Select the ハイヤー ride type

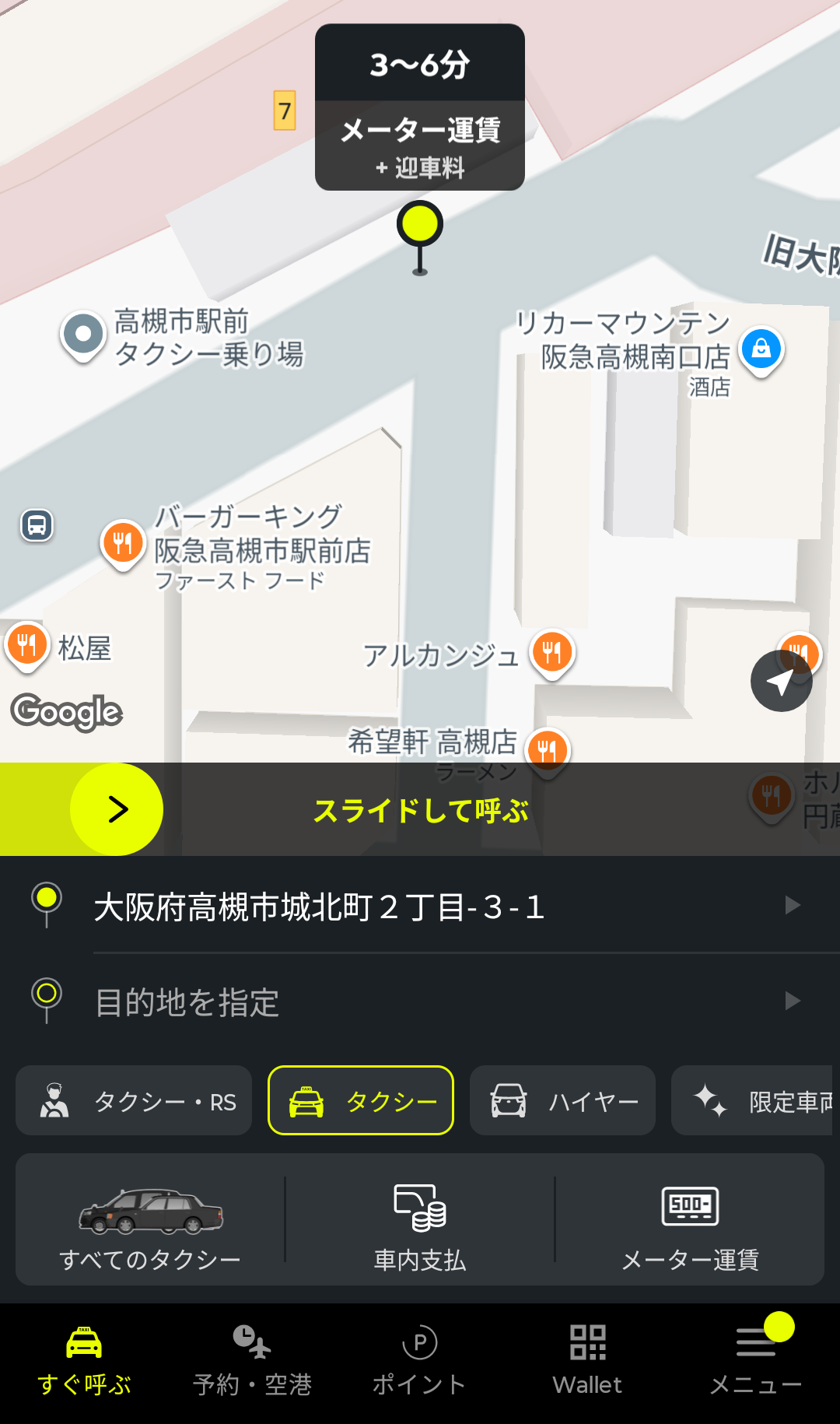tap(562, 1101)
